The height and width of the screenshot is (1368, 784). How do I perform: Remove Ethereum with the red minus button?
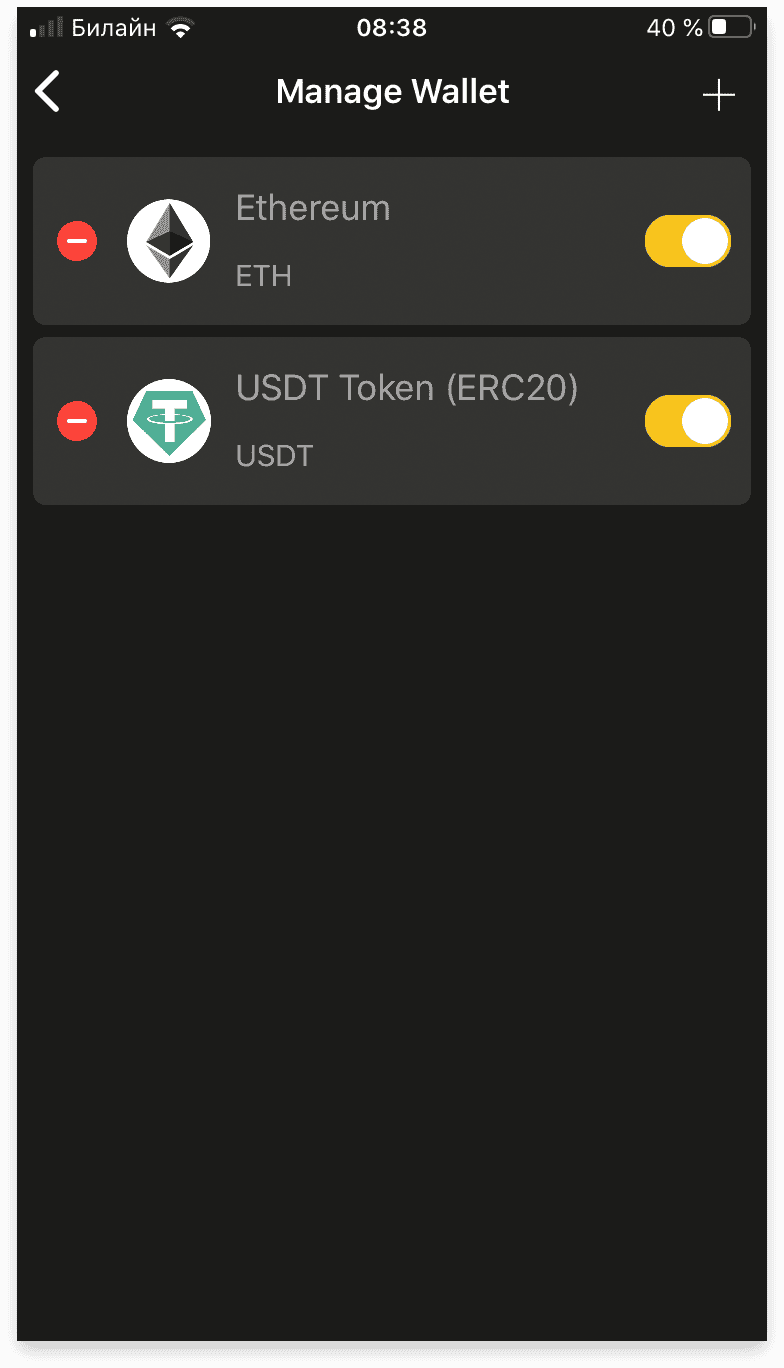pos(77,241)
